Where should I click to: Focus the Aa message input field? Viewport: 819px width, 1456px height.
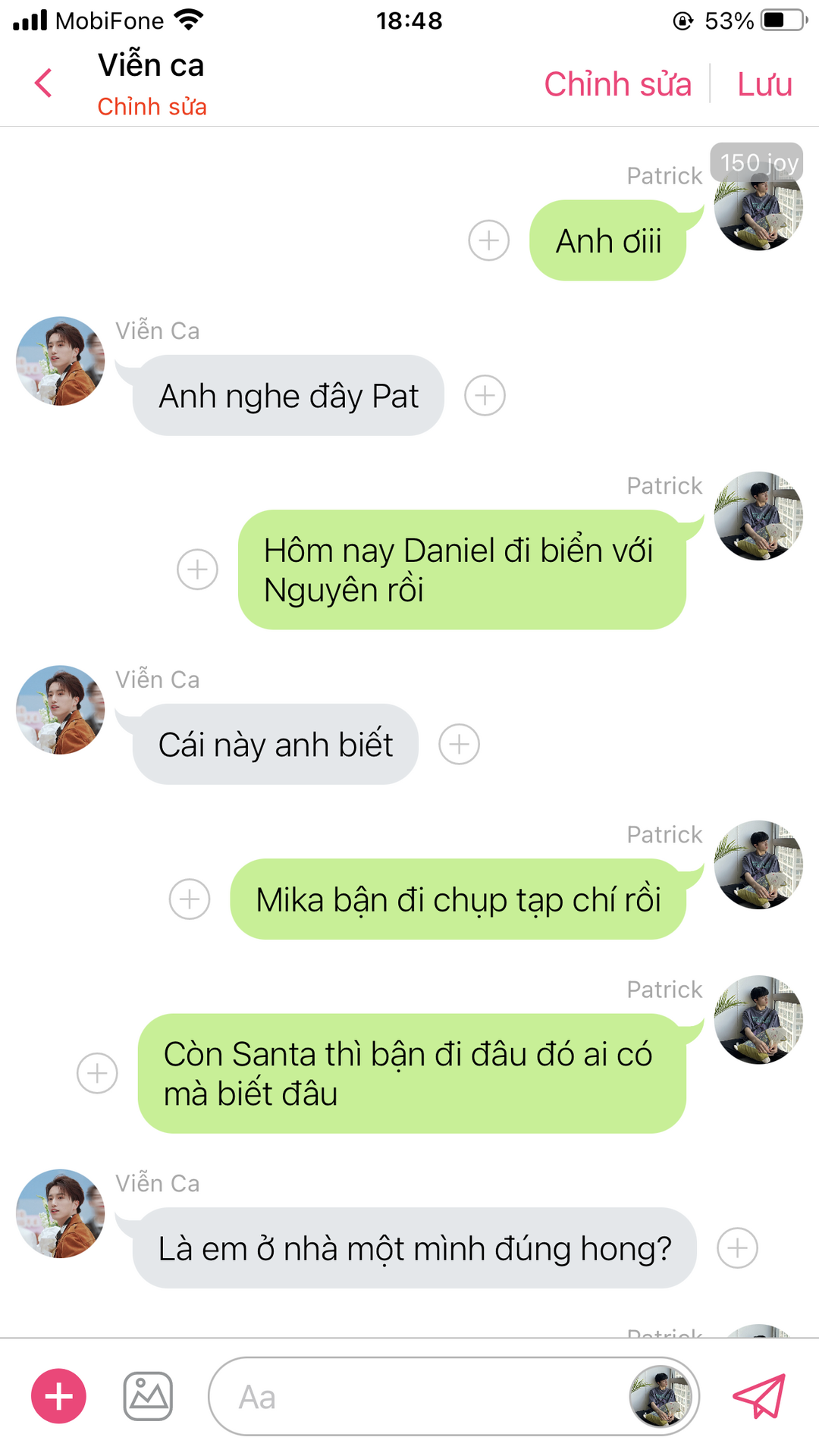pyautogui.click(x=417, y=1396)
